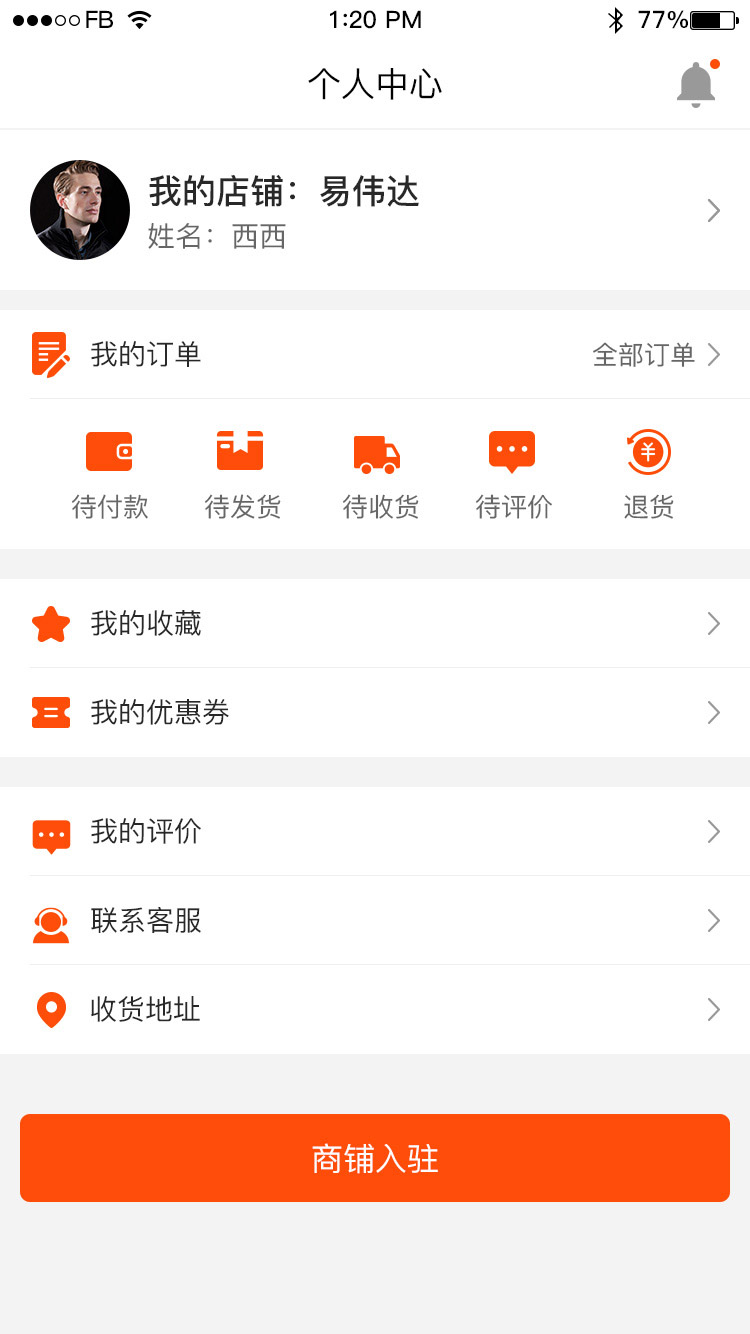Open the notifications bell
Image resolution: width=750 pixels, height=1334 pixels.
[x=697, y=84]
